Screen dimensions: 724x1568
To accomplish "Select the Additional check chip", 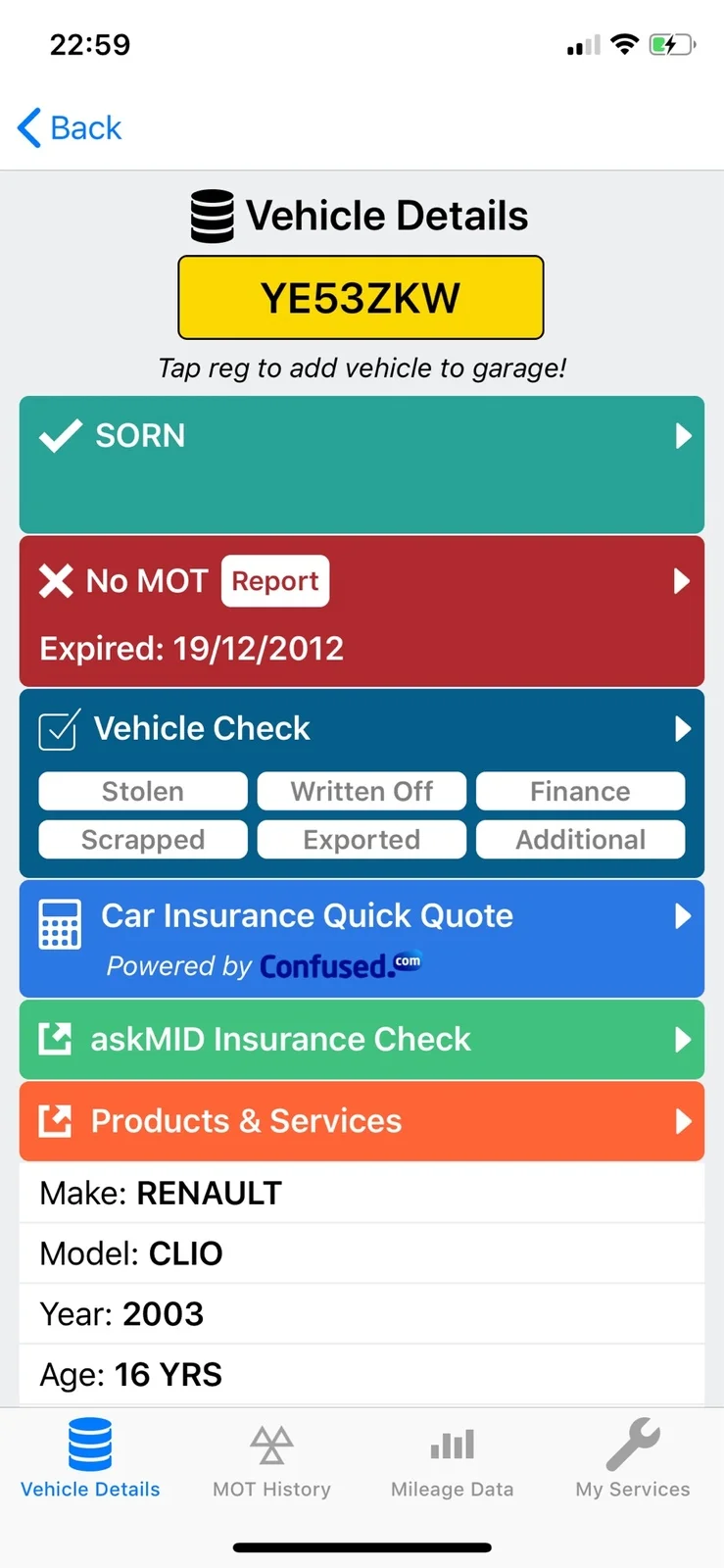I will tap(580, 840).
